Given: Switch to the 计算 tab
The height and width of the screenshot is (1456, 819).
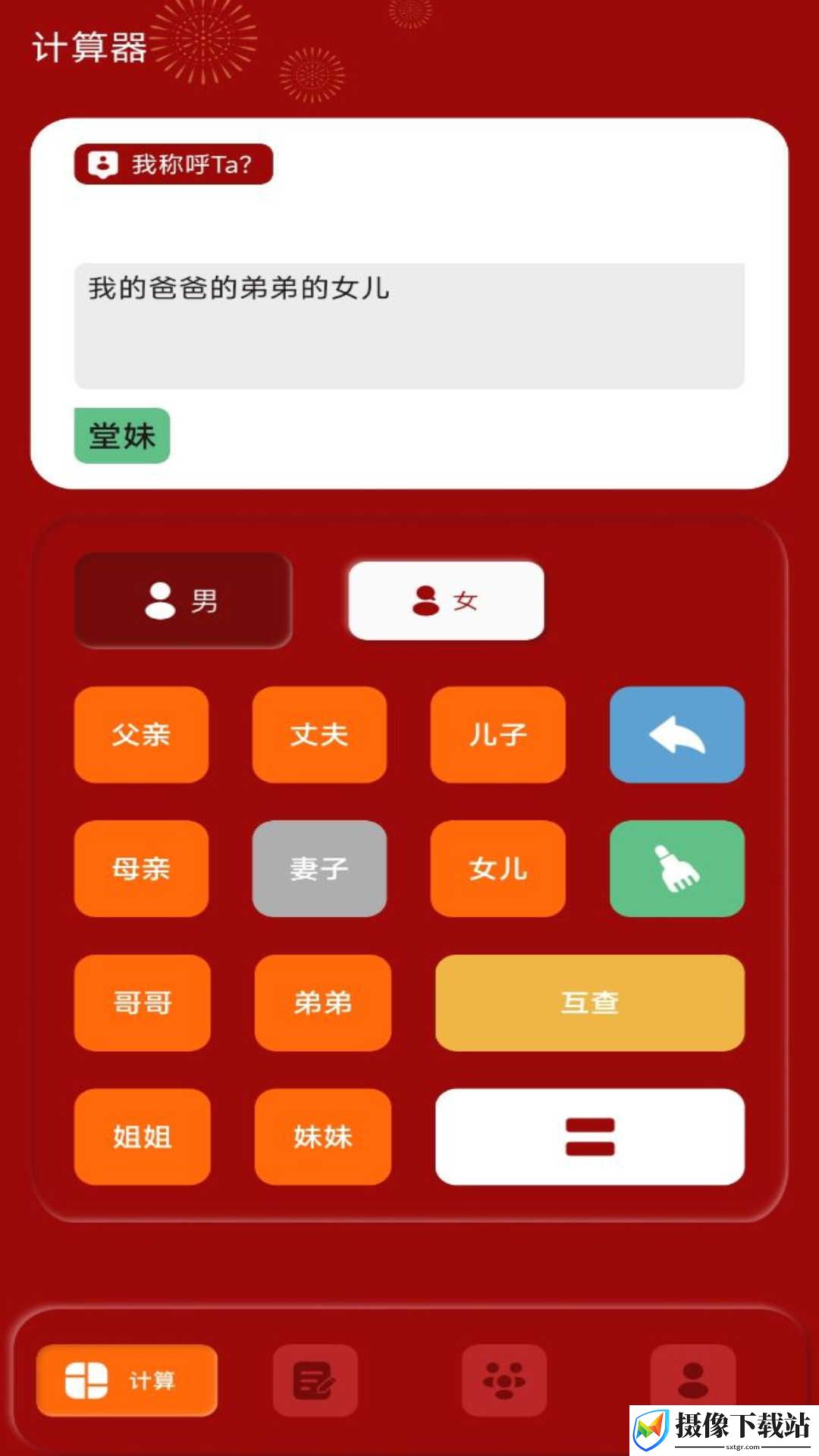Looking at the screenshot, I should [127, 1380].
